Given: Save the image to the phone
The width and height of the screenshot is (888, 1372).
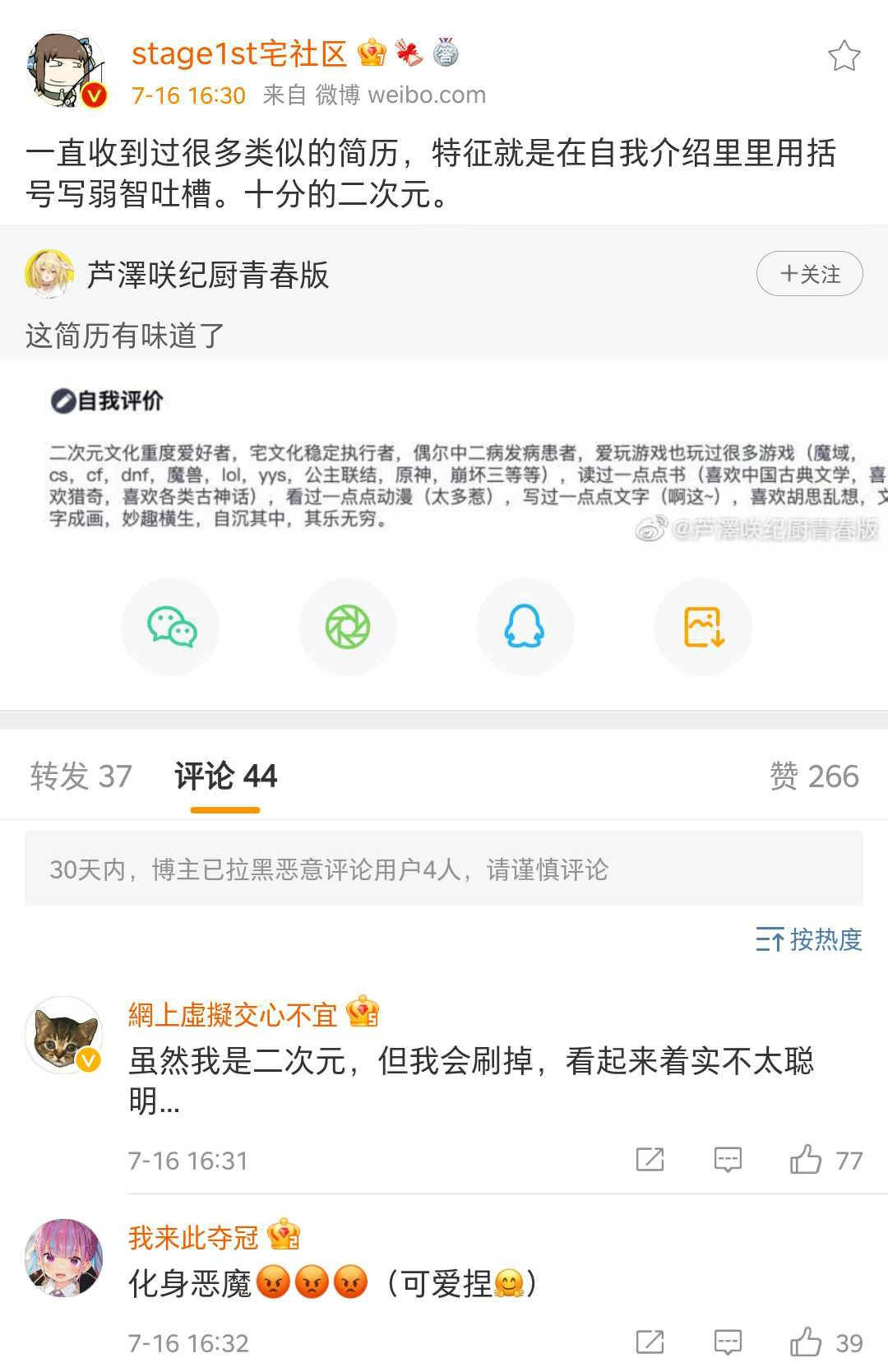Looking at the screenshot, I should [x=703, y=627].
